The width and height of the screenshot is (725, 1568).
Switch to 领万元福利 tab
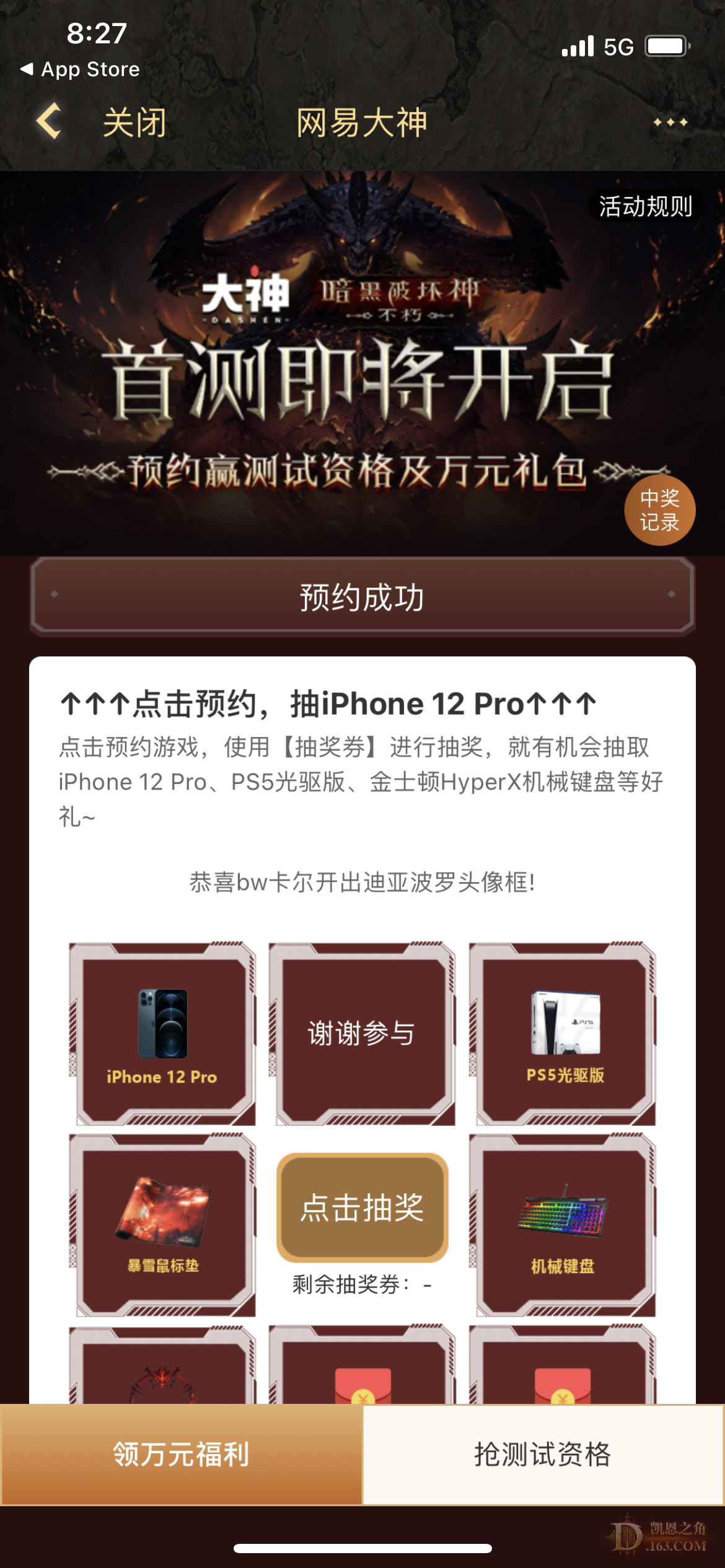181,1453
